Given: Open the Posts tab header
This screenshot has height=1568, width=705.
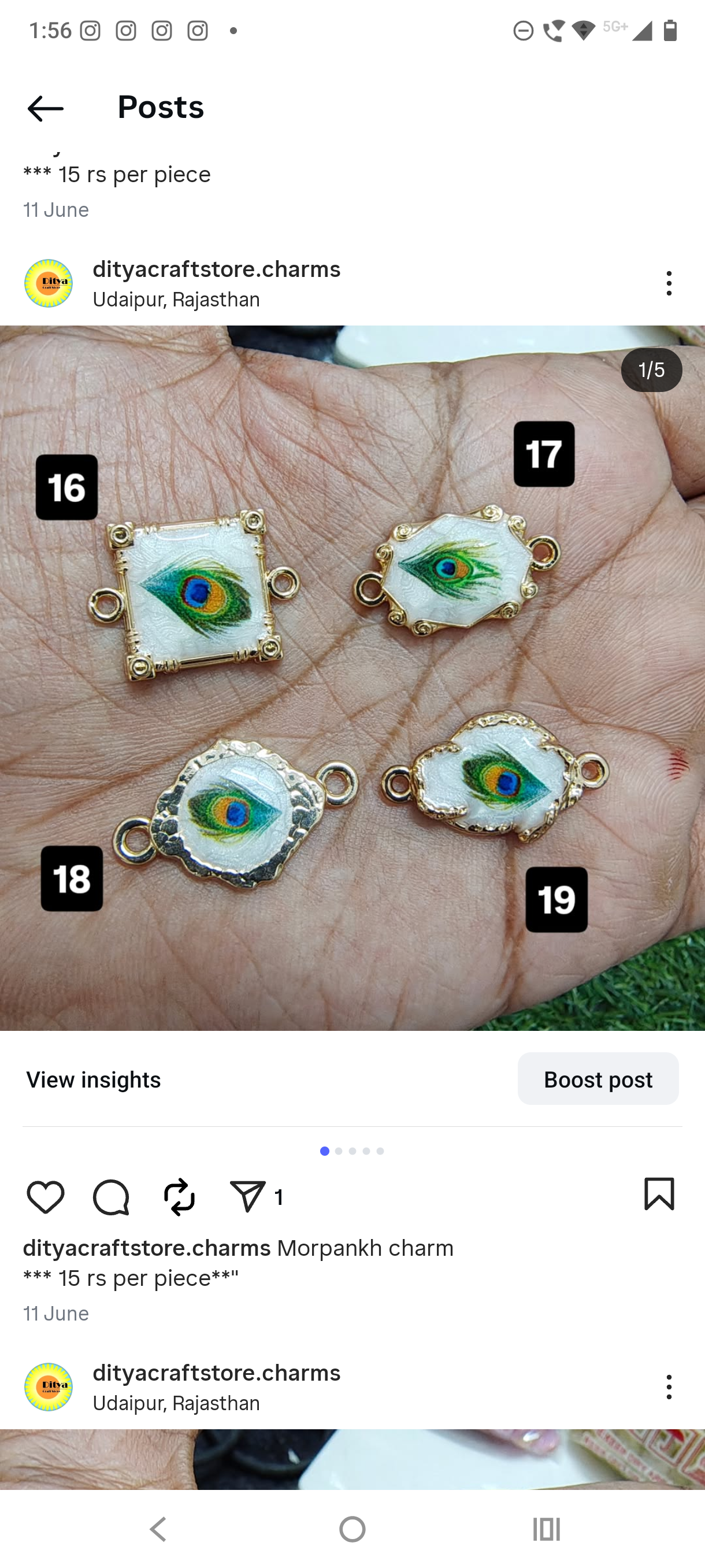Looking at the screenshot, I should 161,106.
